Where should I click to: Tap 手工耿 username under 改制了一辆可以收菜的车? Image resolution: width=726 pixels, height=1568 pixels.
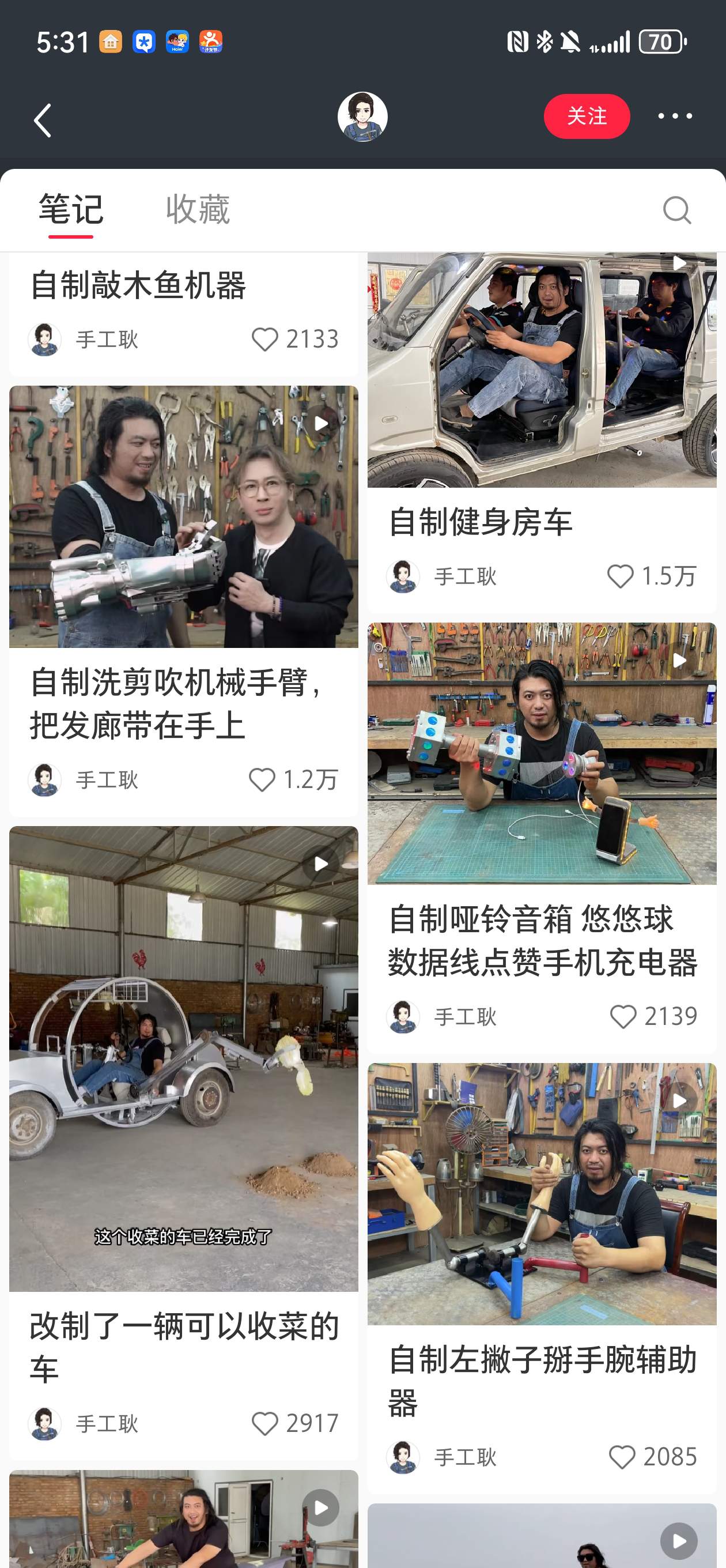click(107, 1423)
